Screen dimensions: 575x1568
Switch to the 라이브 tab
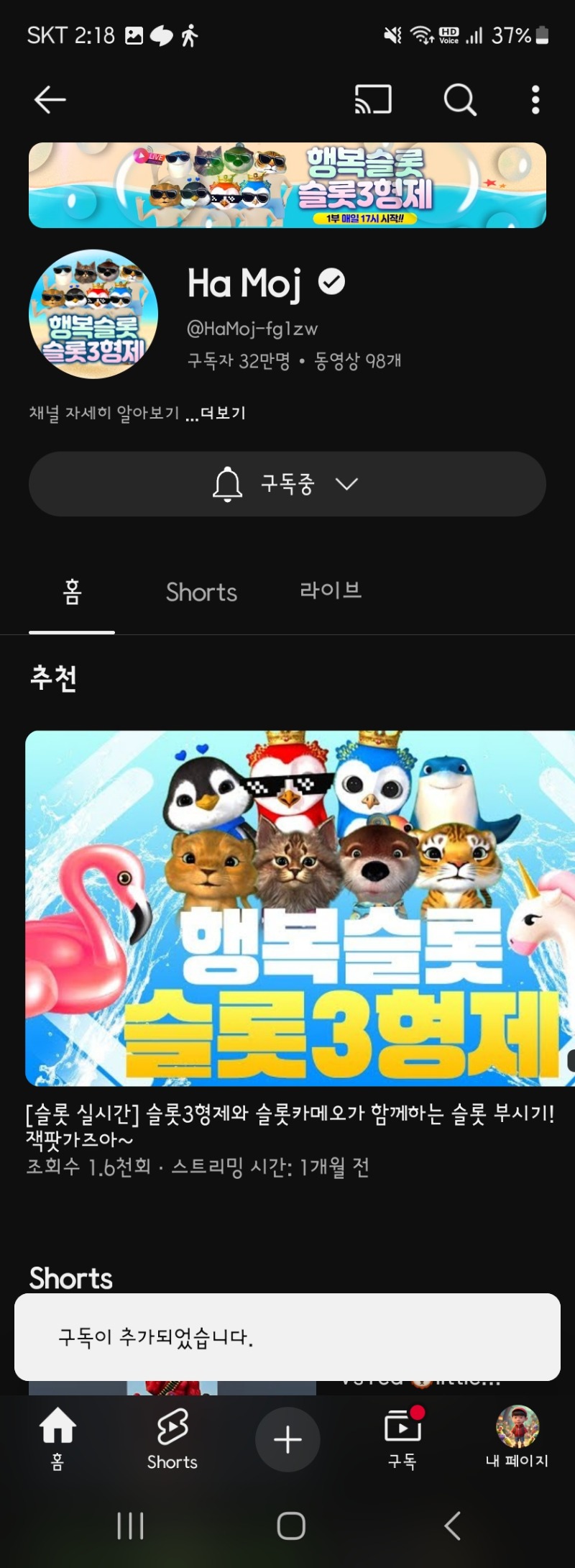331,591
